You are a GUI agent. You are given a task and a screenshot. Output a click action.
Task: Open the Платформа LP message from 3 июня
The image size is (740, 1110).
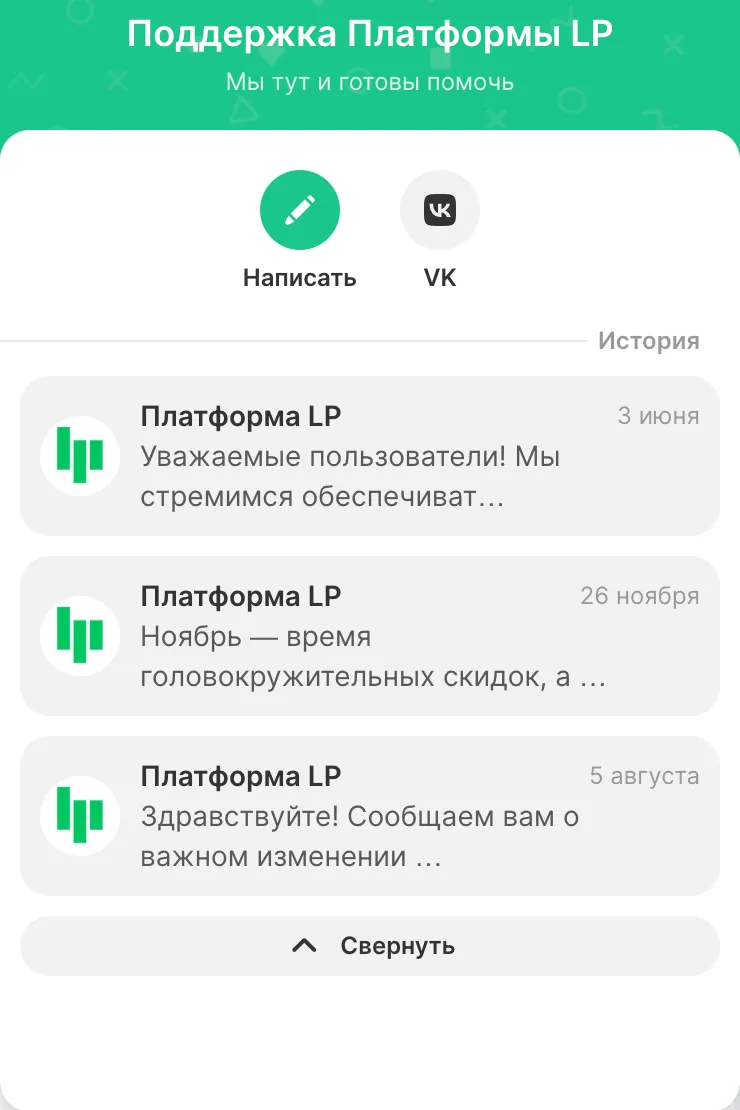370,456
